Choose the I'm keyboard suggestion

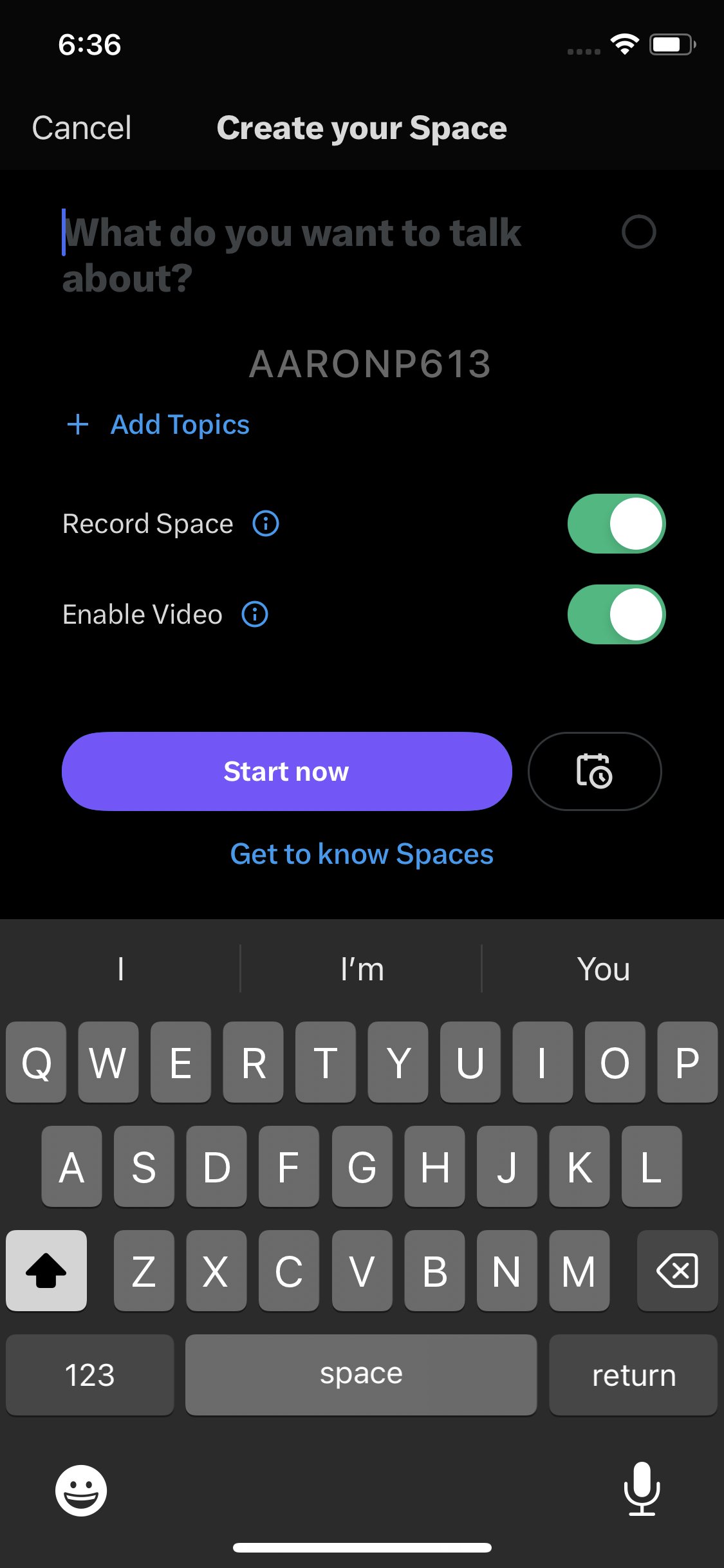click(x=362, y=969)
